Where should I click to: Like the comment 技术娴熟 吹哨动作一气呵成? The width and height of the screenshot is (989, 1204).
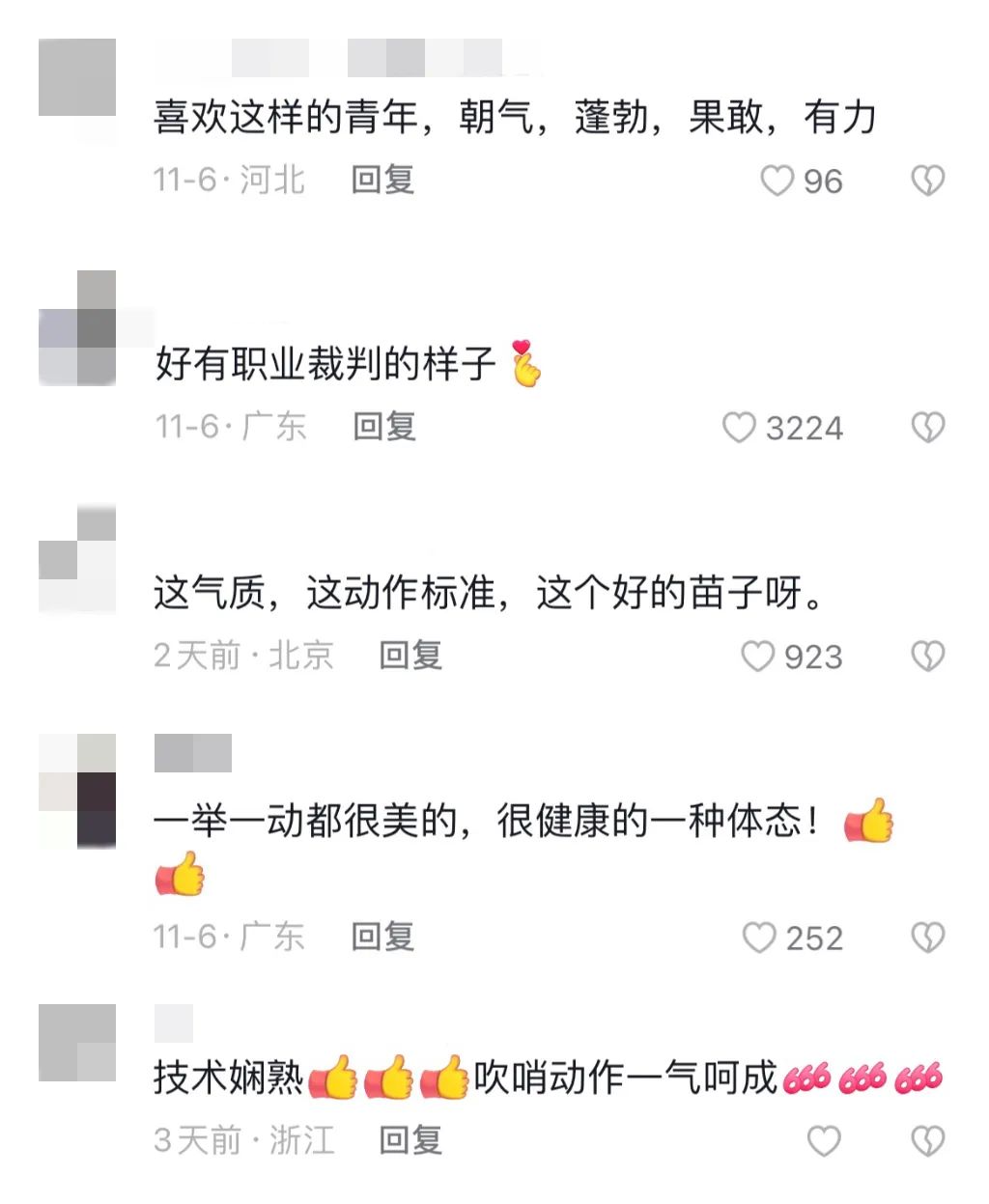[x=824, y=1141]
